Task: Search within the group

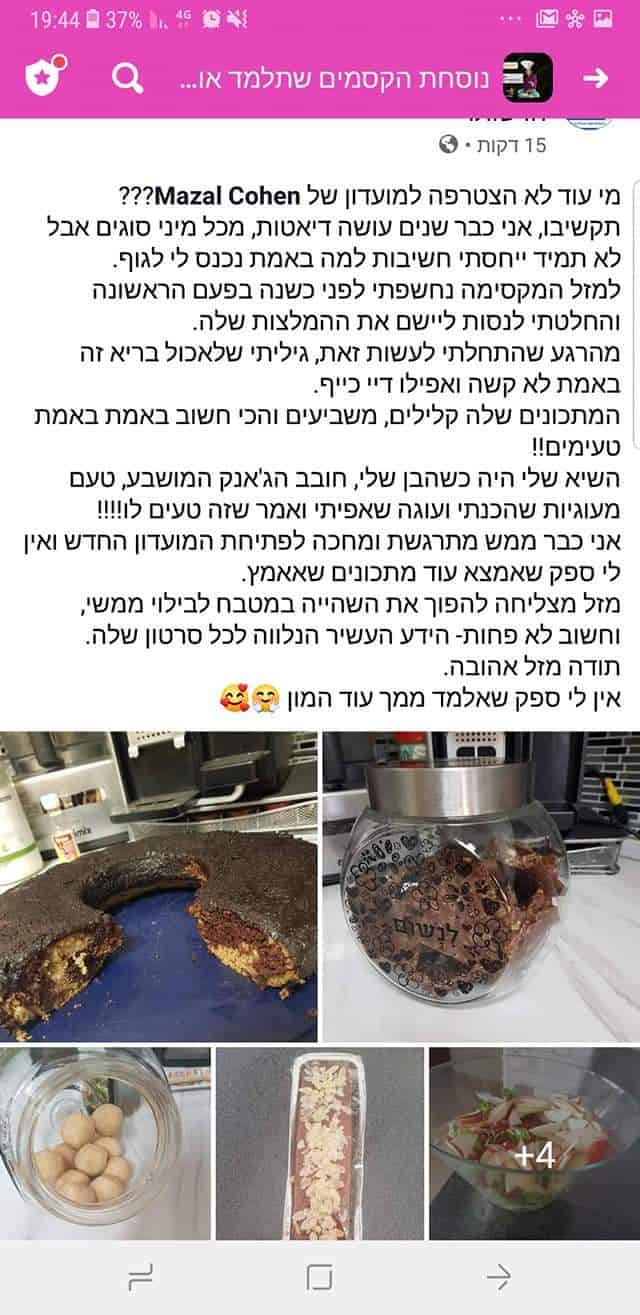Action: 128,78
